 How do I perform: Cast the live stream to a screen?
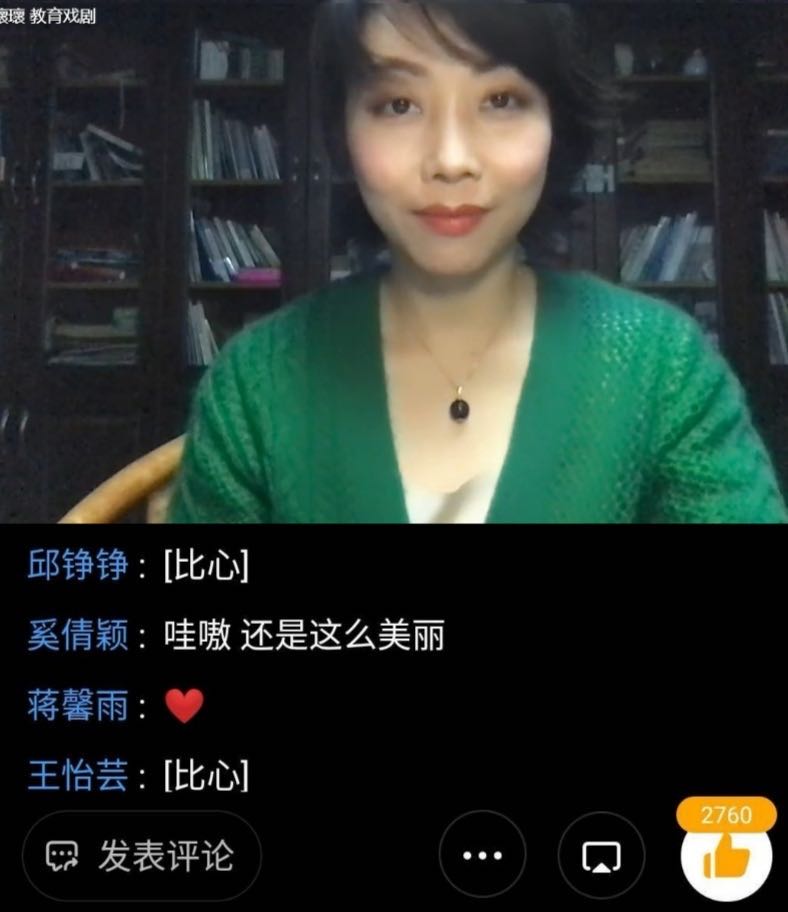[x=601, y=856]
